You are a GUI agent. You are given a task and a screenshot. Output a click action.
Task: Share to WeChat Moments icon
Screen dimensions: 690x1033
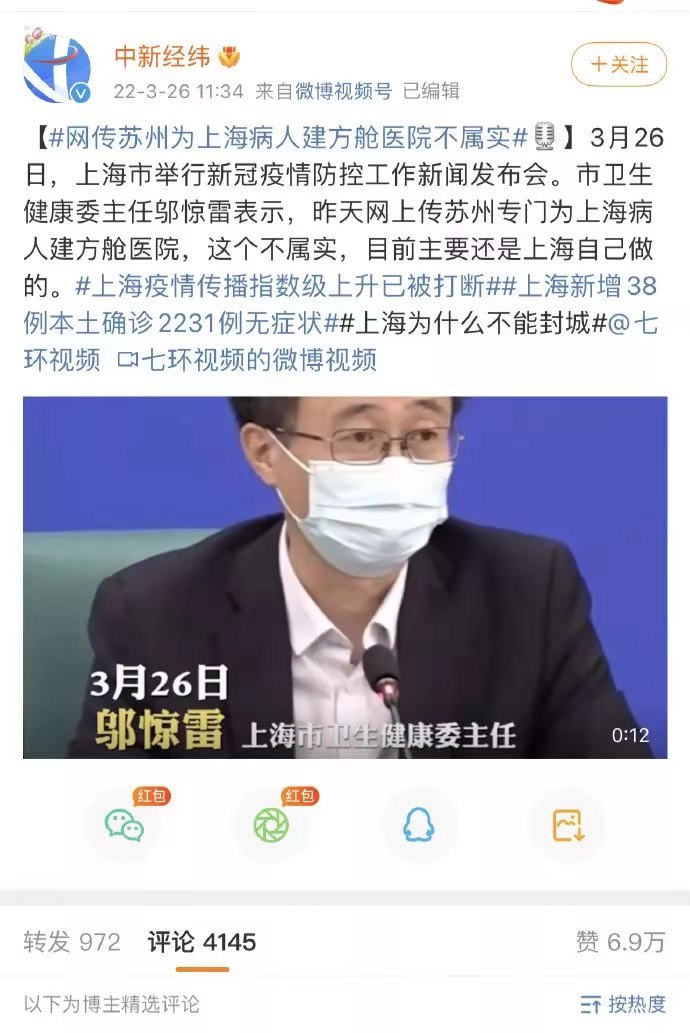(271, 825)
